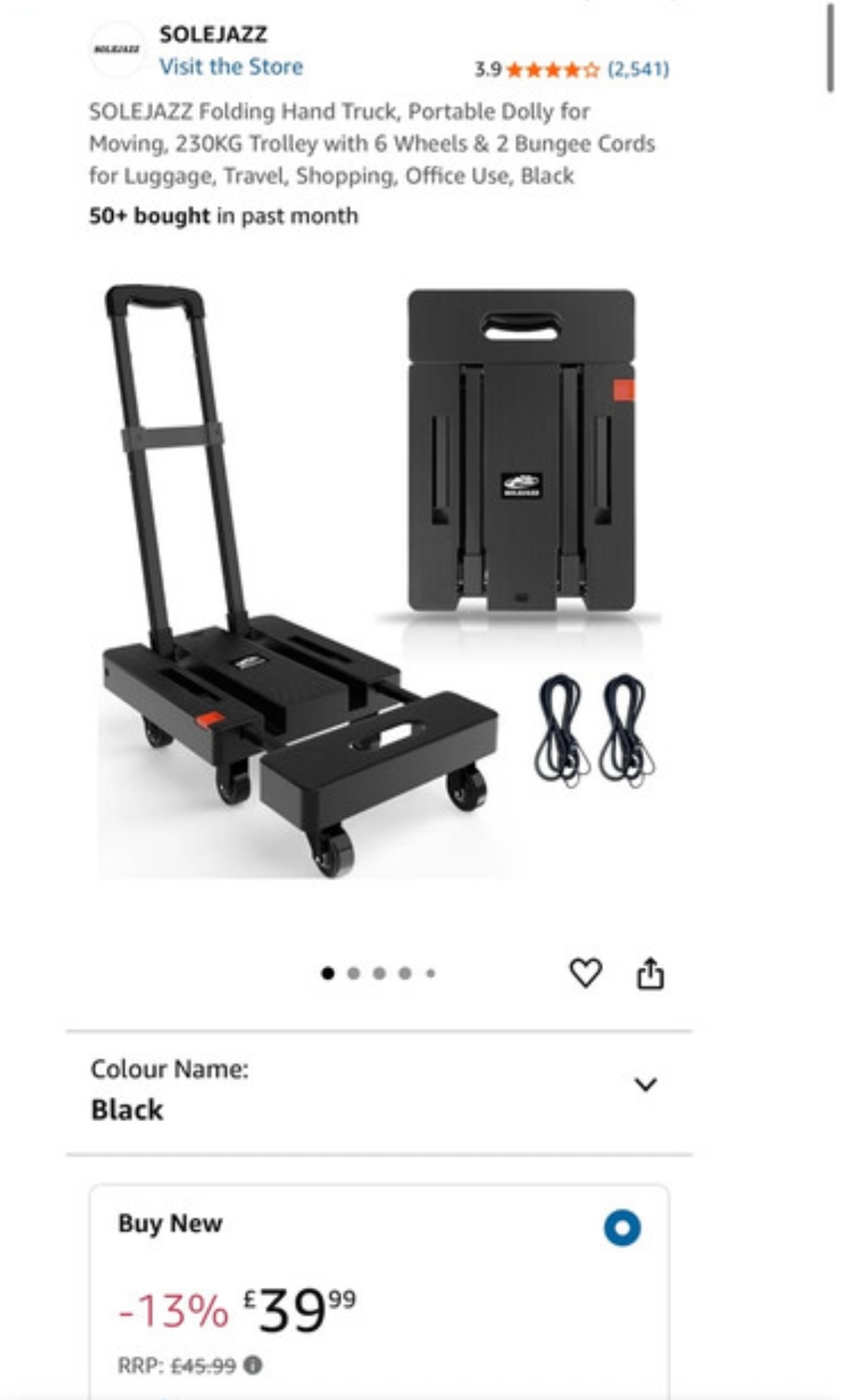This screenshot has height=1400, width=841.
Task: Select the Buy New option
Action: pyautogui.click(x=622, y=1228)
